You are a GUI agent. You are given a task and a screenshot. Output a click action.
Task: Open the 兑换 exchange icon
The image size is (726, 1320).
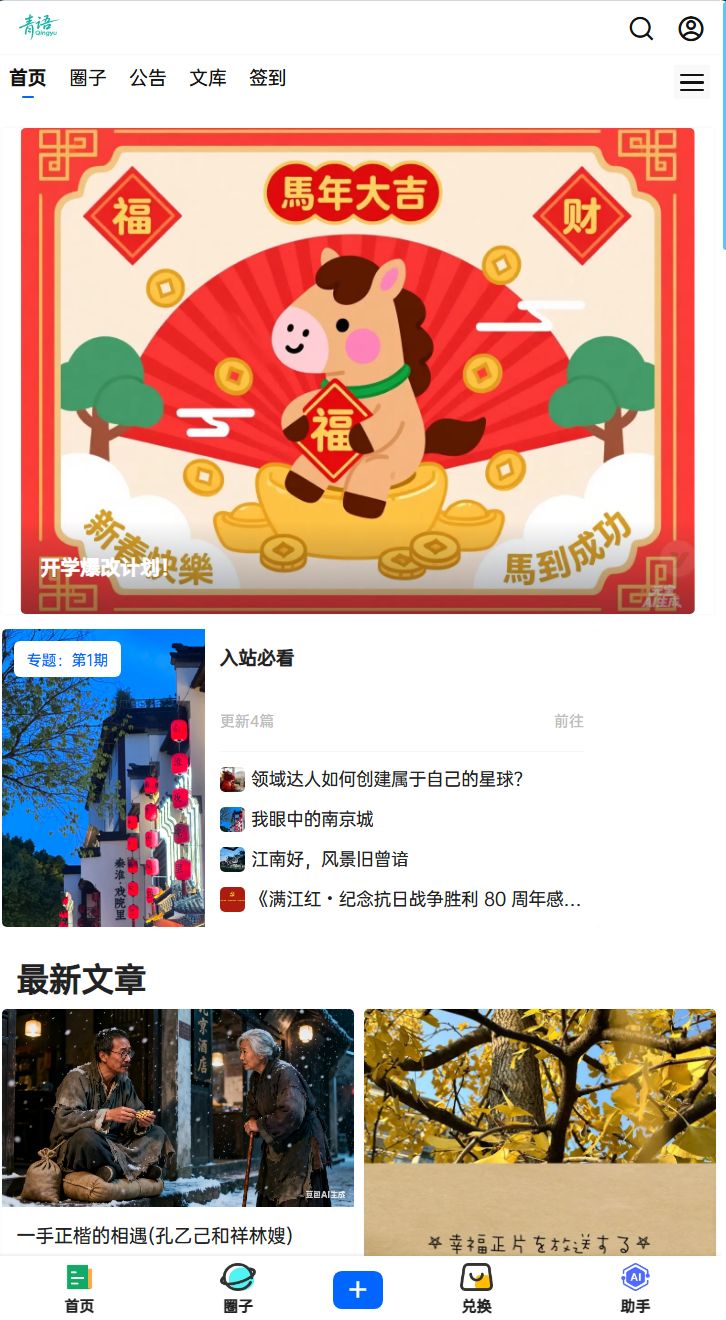click(476, 1288)
